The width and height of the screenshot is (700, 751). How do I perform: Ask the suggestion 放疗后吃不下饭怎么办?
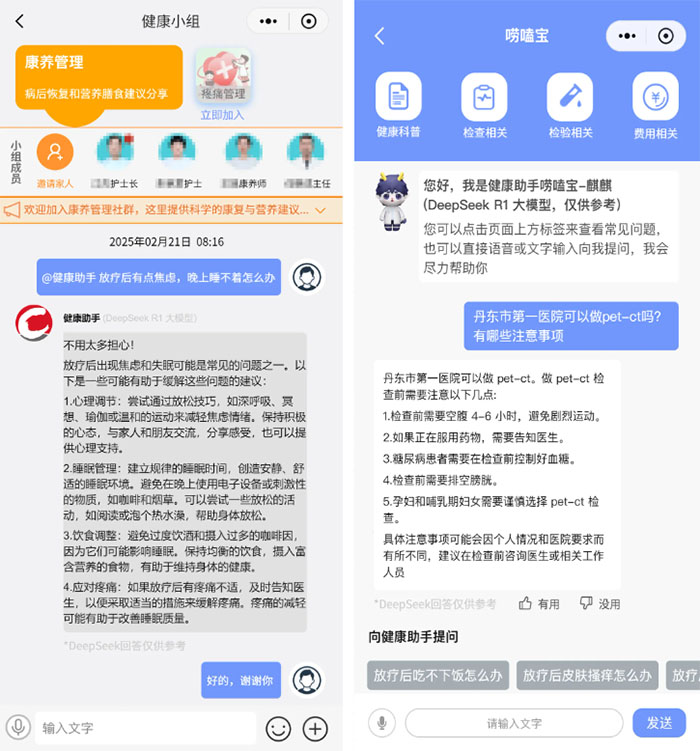436,675
